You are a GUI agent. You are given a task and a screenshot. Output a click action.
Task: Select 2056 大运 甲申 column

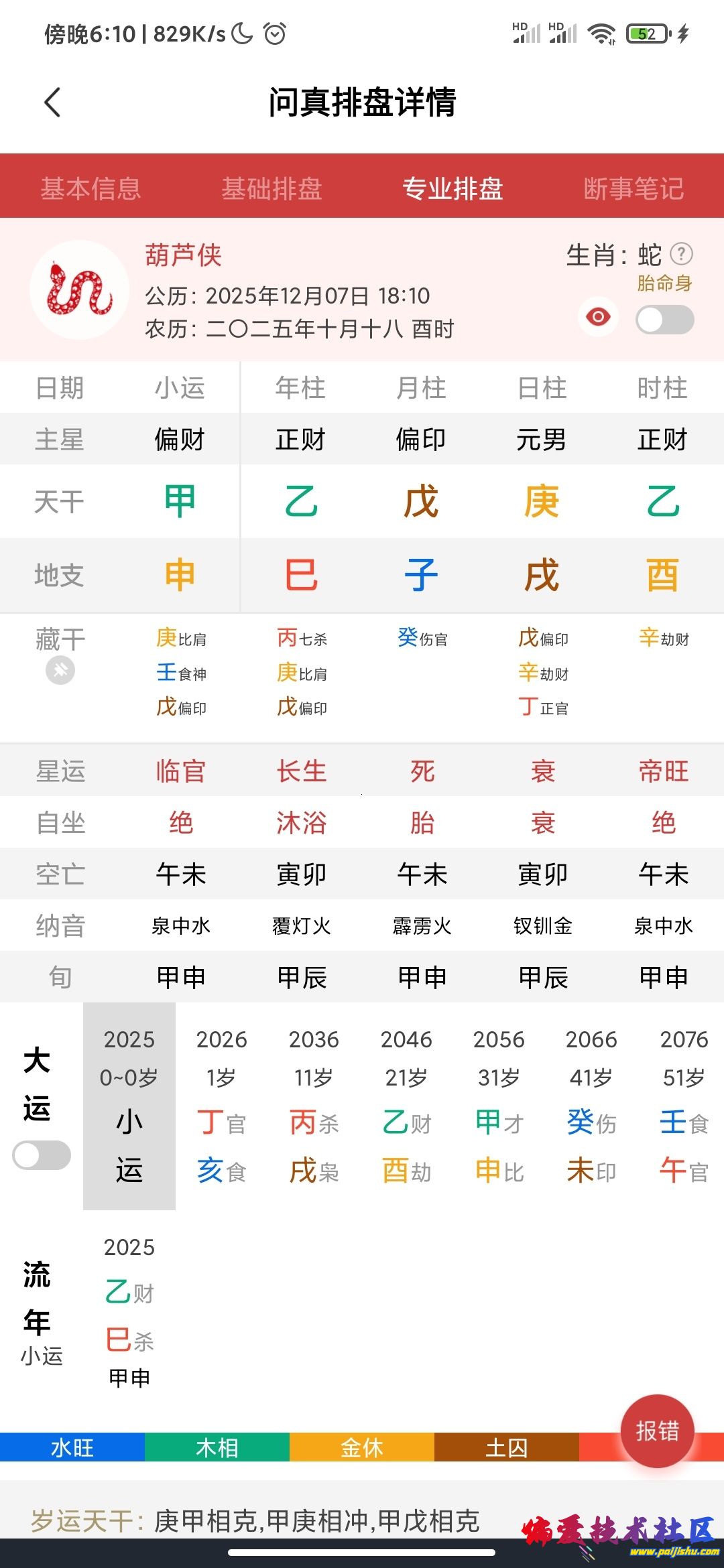pyautogui.click(x=499, y=1106)
